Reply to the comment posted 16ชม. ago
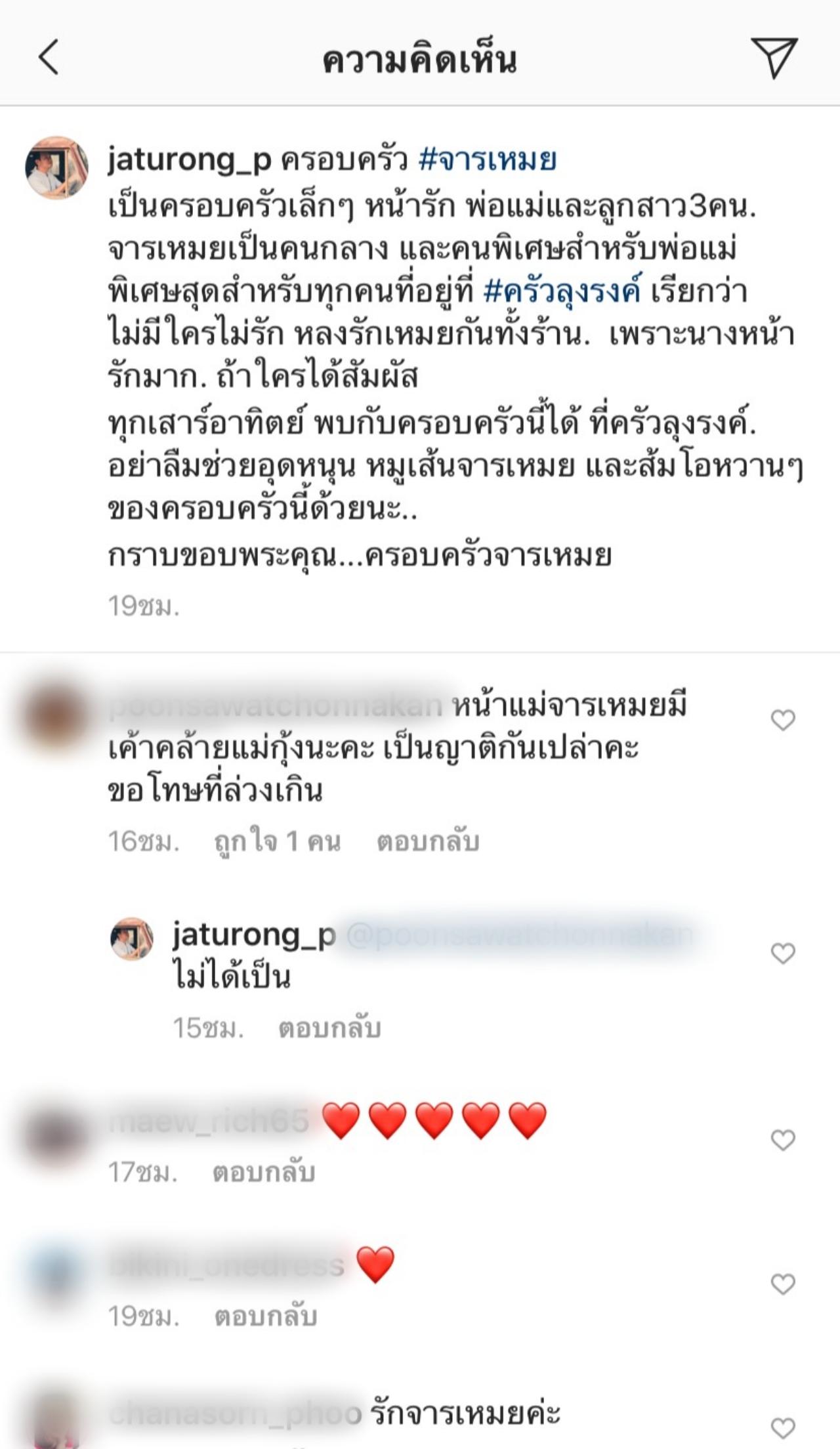Viewport: 840px width, 1449px height. tap(427, 841)
